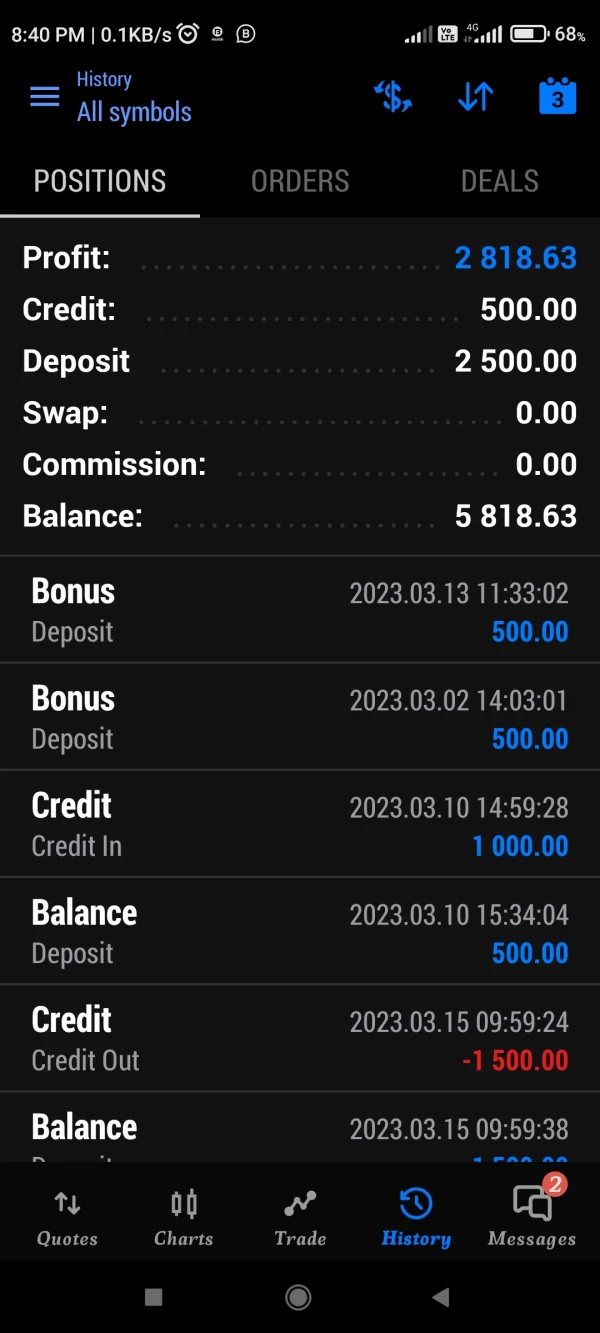600x1333 pixels.
Task: Tap the system back button
Action: [x=440, y=1297]
